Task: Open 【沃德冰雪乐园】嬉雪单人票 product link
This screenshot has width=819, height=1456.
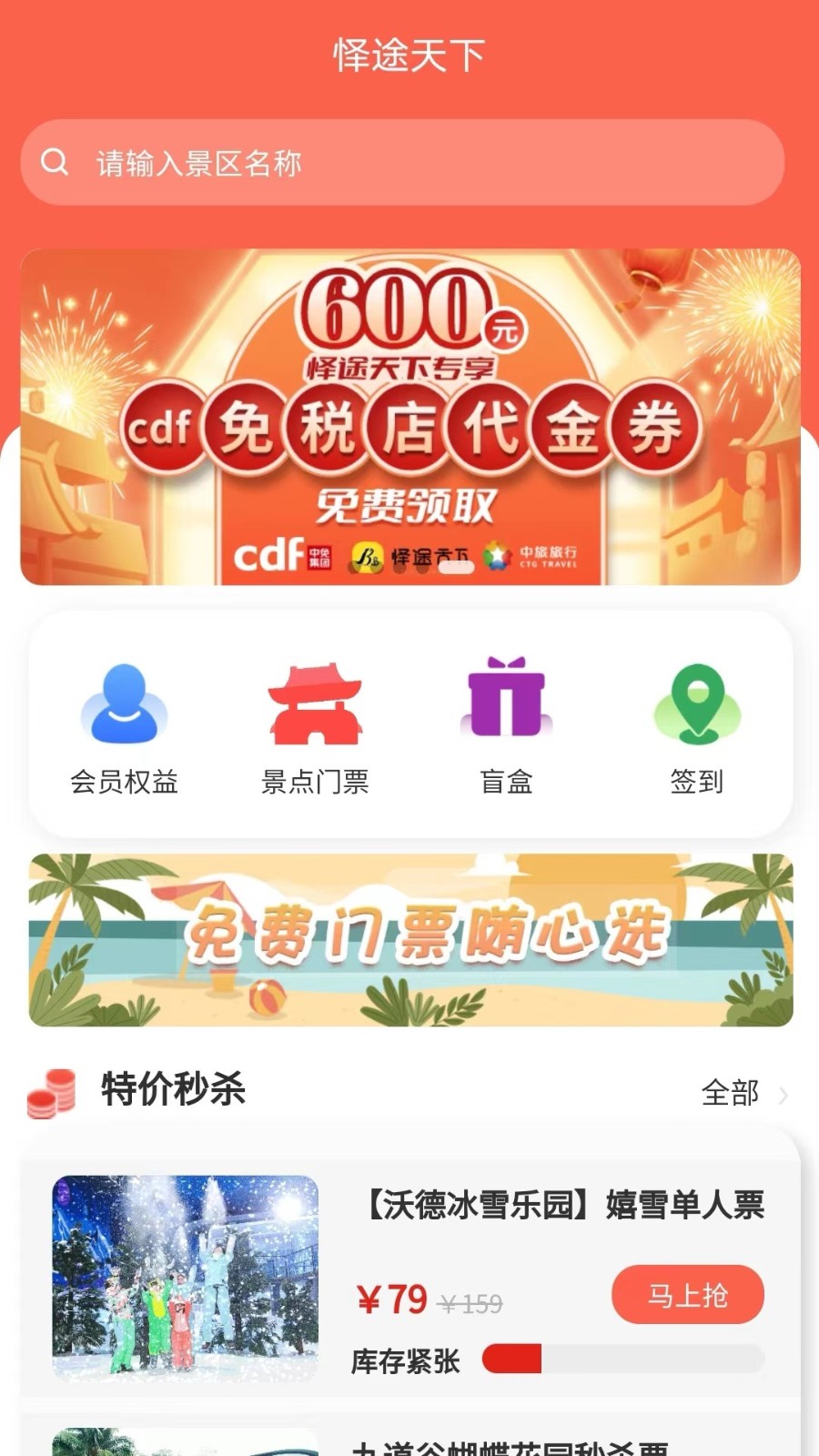Action: point(561,1206)
